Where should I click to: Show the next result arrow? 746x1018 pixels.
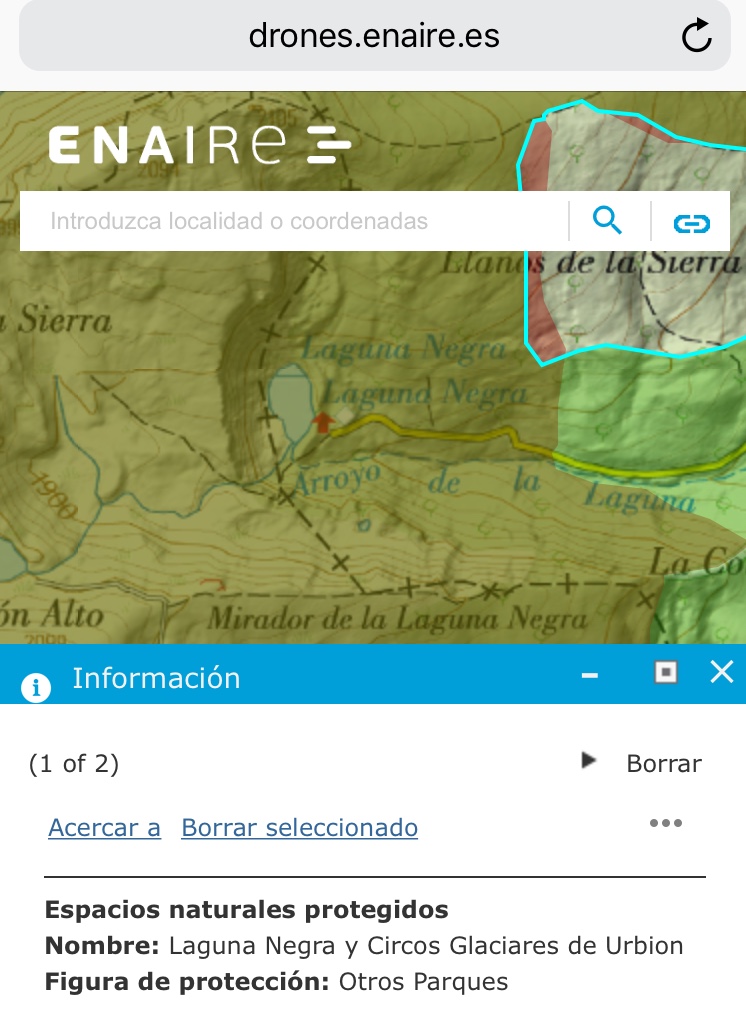(589, 762)
